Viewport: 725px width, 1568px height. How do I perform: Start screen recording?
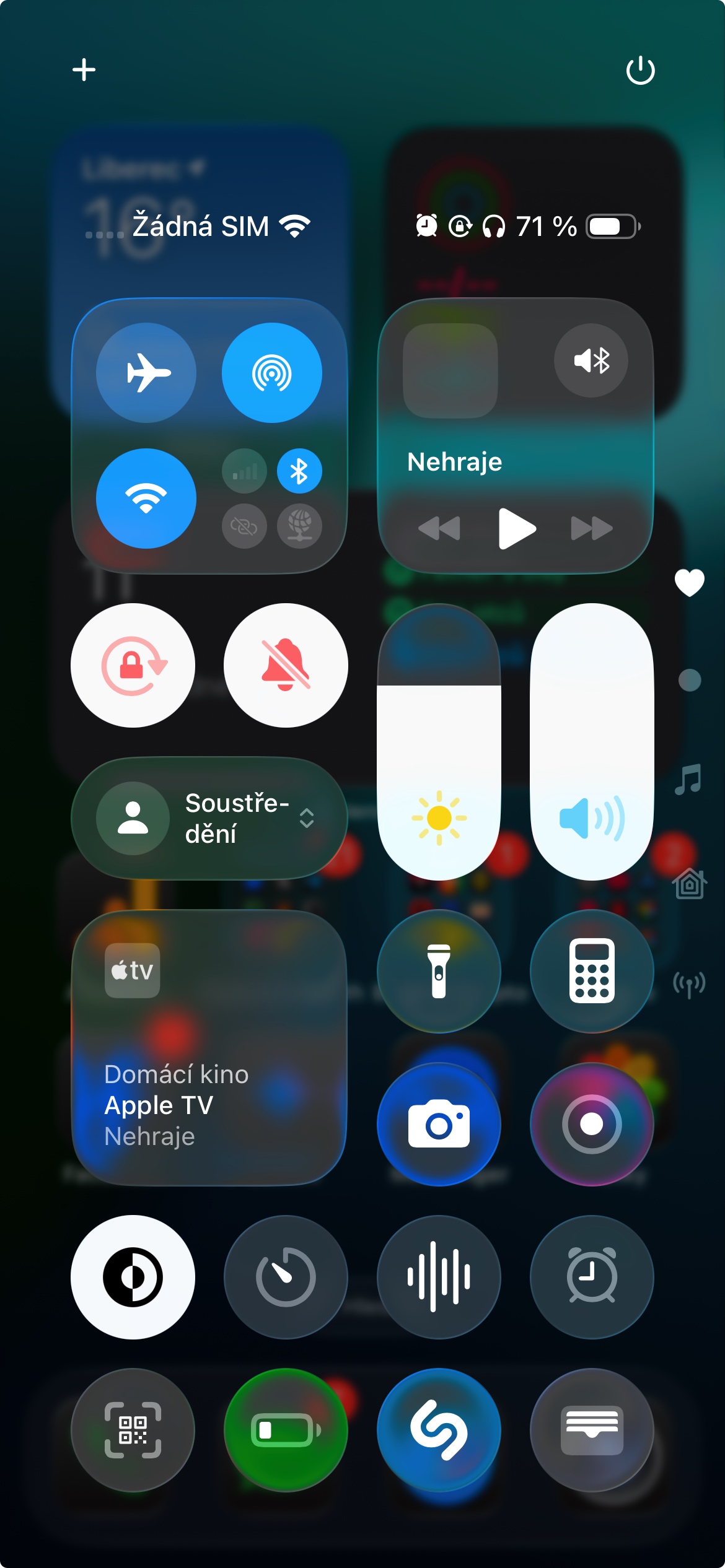pos(592,1124)
